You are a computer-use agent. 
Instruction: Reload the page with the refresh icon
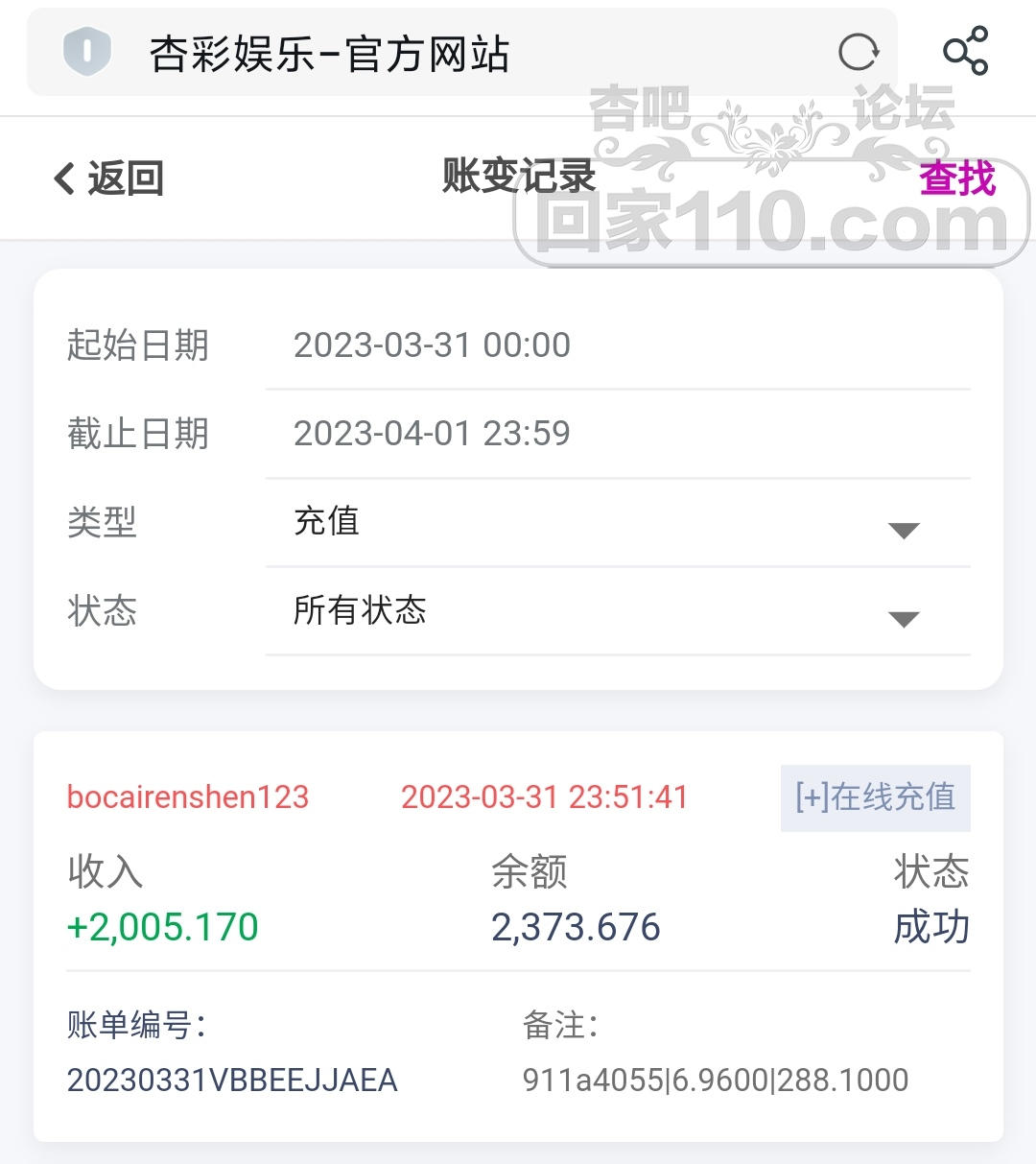(858, 52)
